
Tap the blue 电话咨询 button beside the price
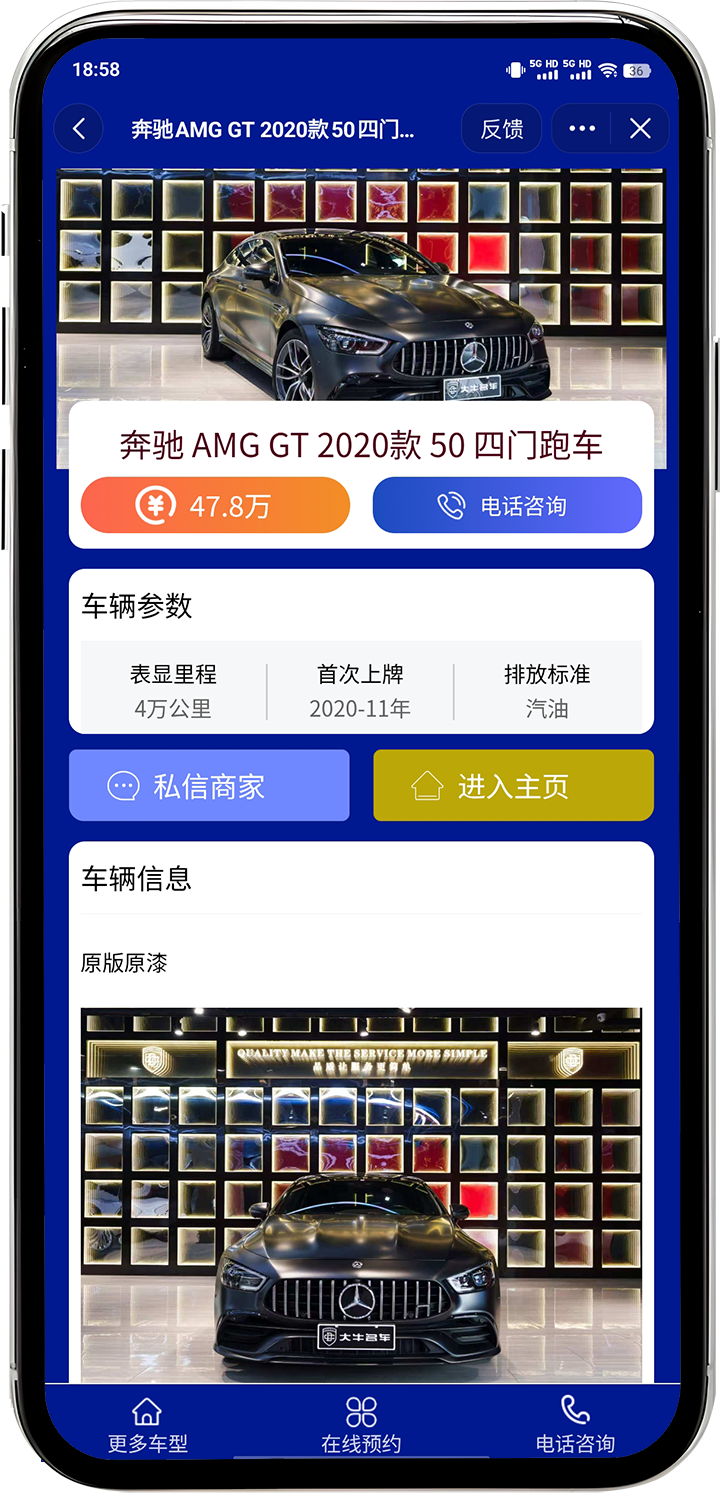point(507,506)
